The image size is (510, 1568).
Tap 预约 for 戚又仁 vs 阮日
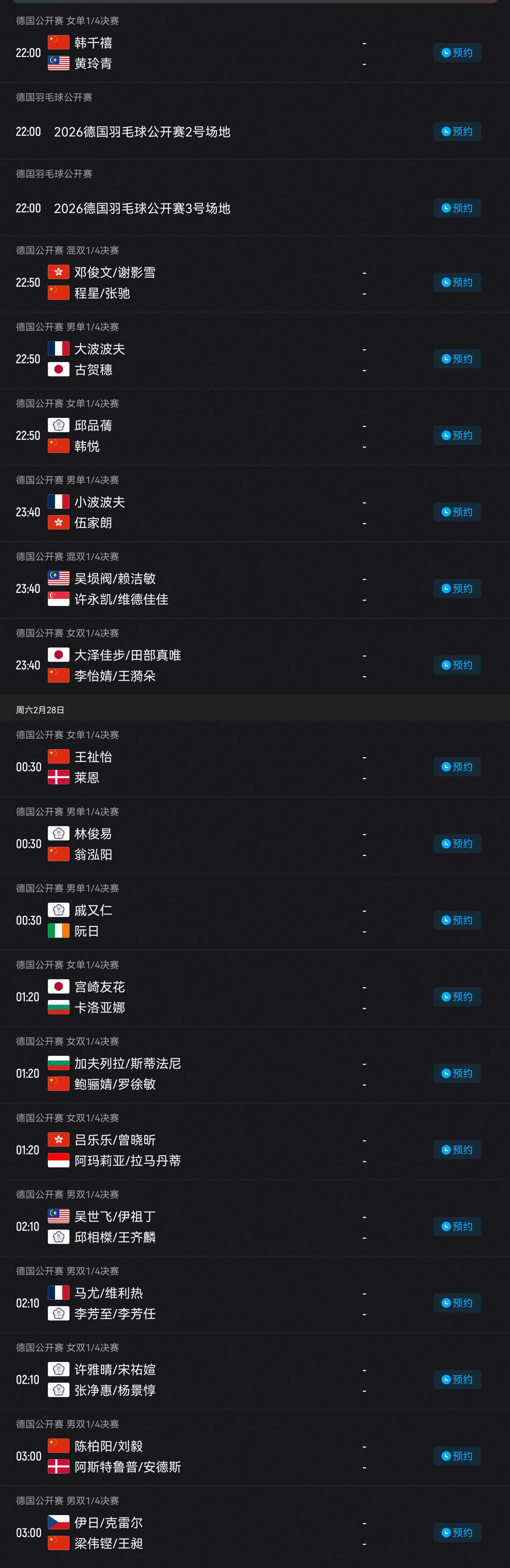457,920
